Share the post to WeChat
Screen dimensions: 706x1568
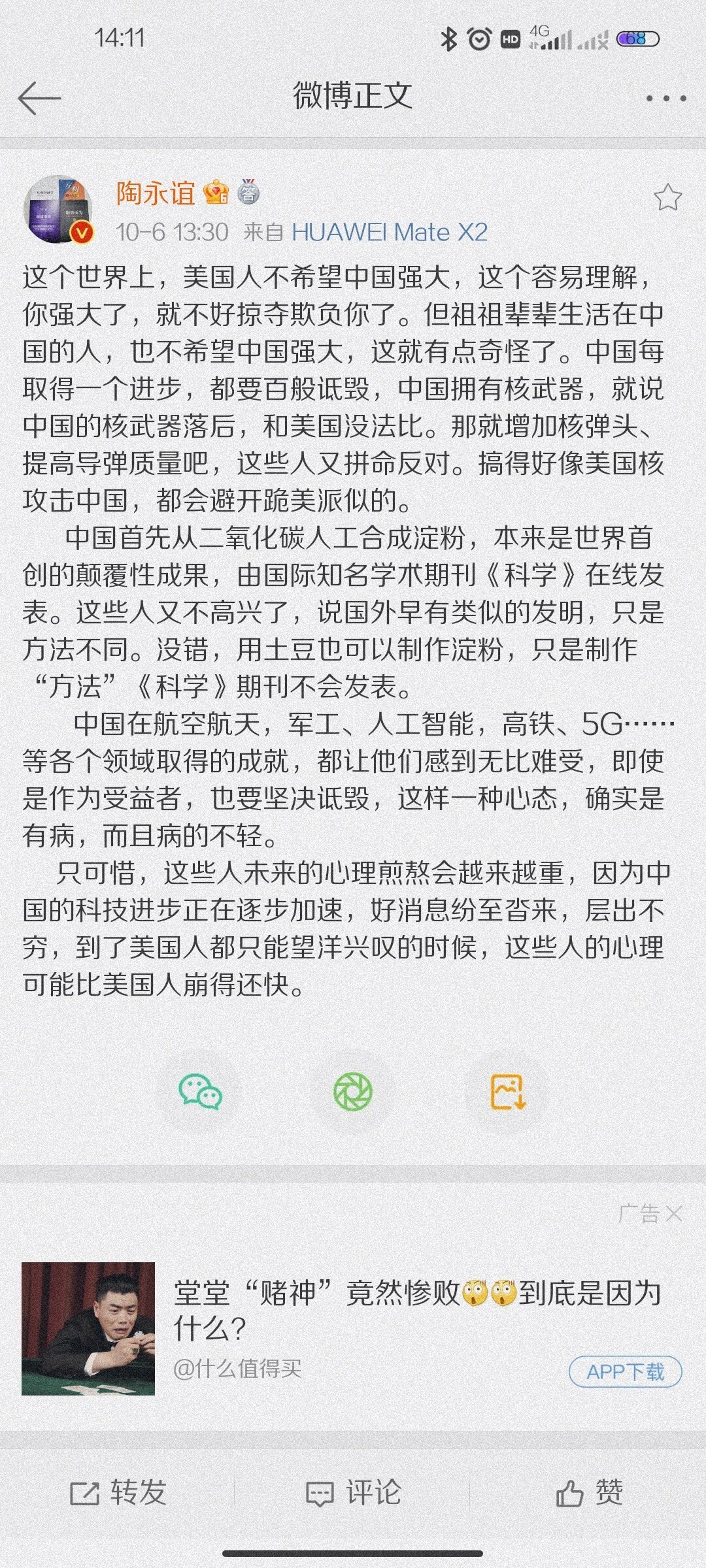[x=200, y=1092]
